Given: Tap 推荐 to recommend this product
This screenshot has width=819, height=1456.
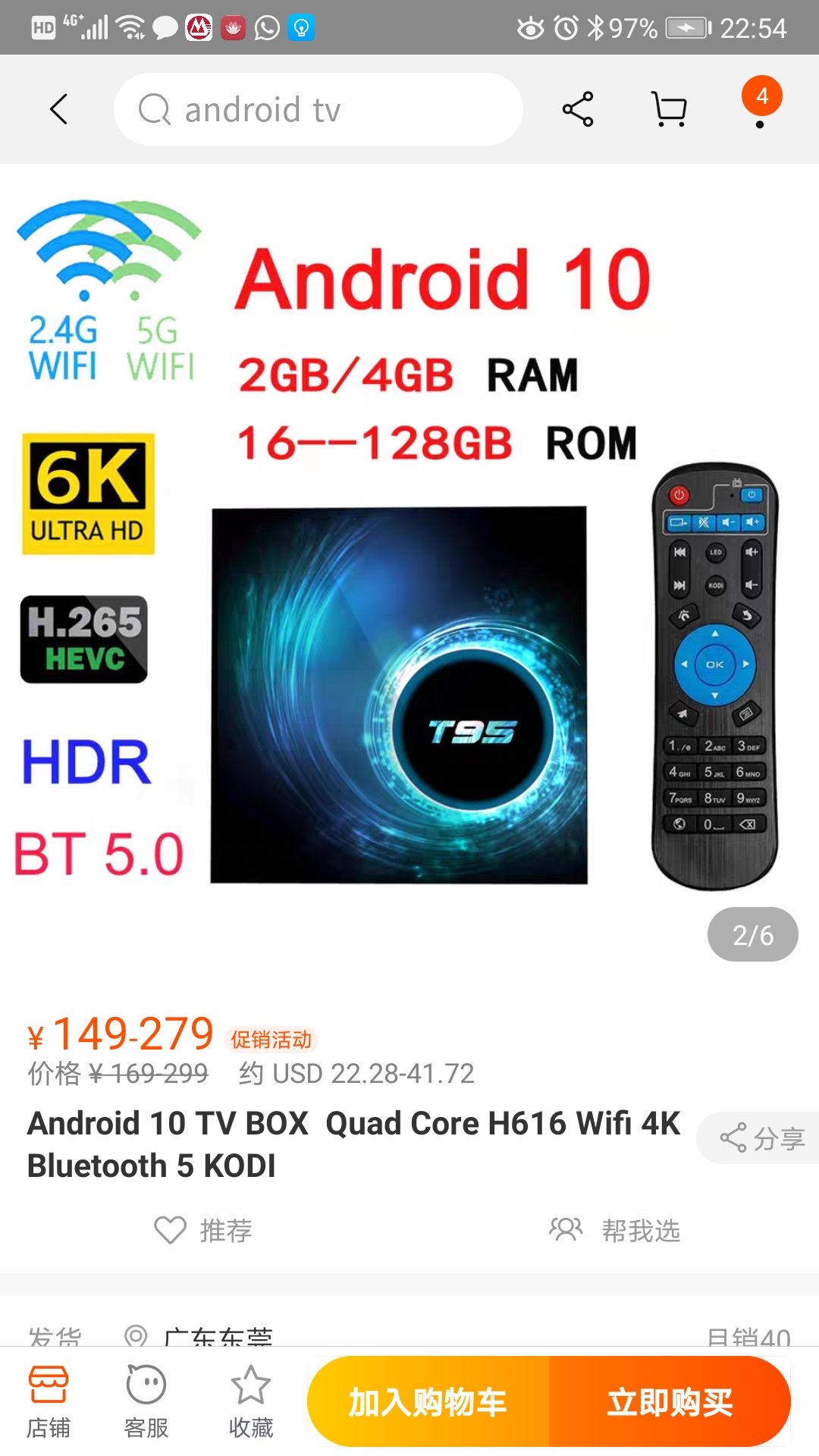Looking at the screenshot, I should [203, 1230].
